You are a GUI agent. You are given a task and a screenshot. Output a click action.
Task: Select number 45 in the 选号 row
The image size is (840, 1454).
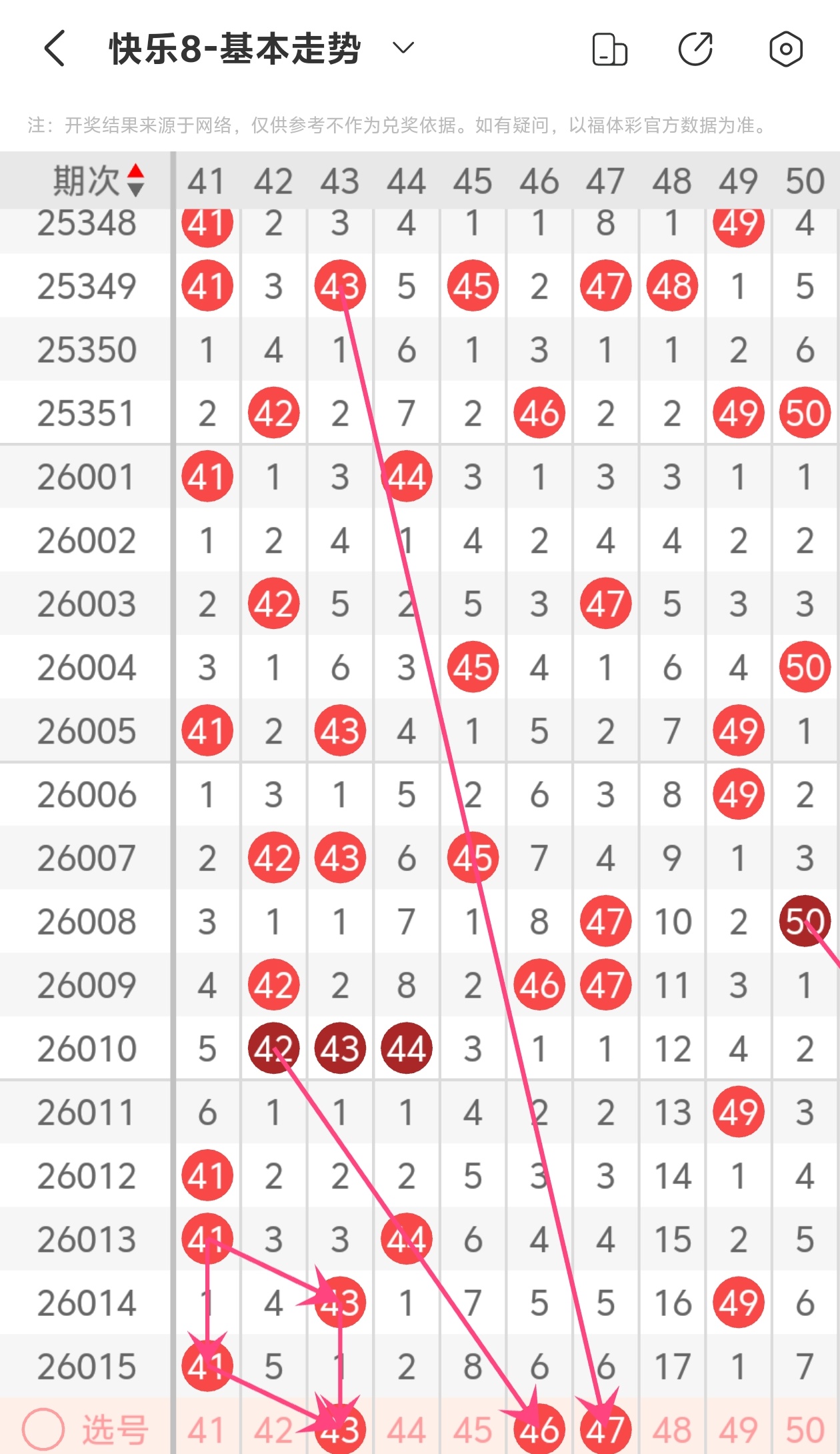473,1430
